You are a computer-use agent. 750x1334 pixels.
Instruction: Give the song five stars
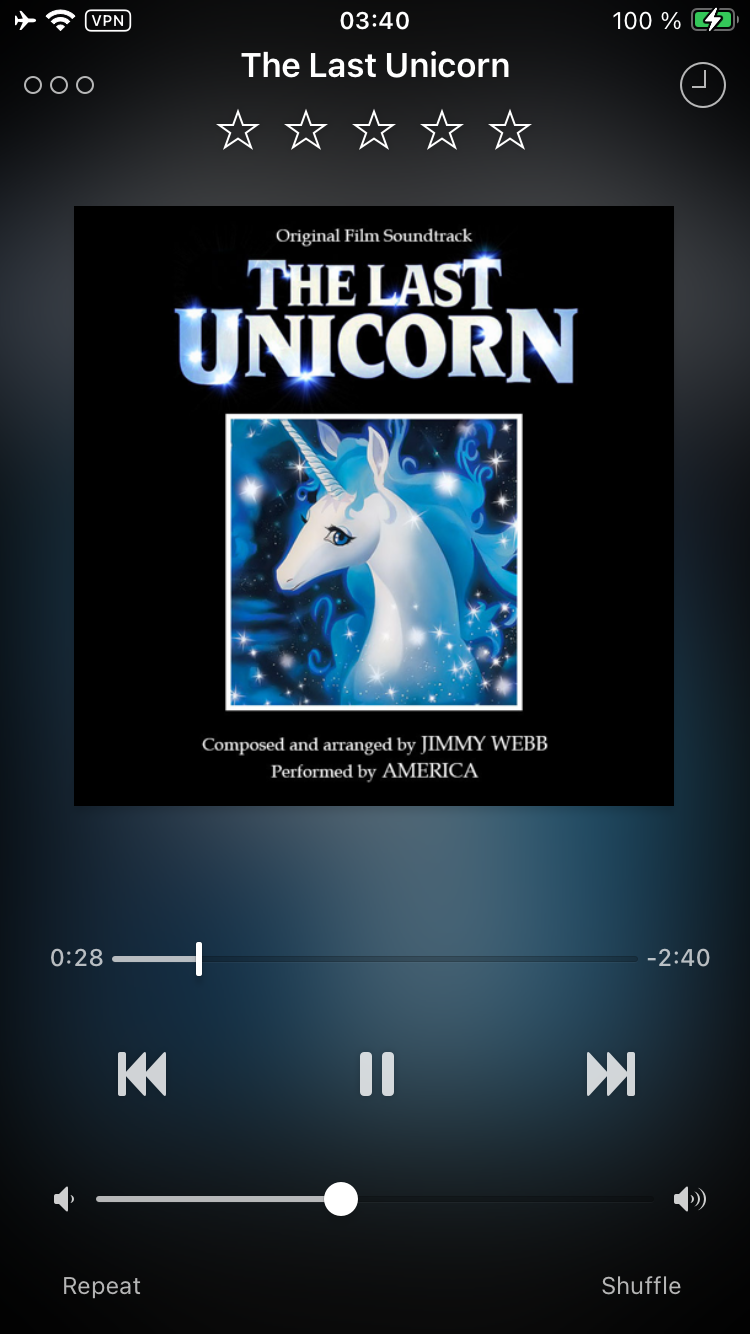pos(510,131)
